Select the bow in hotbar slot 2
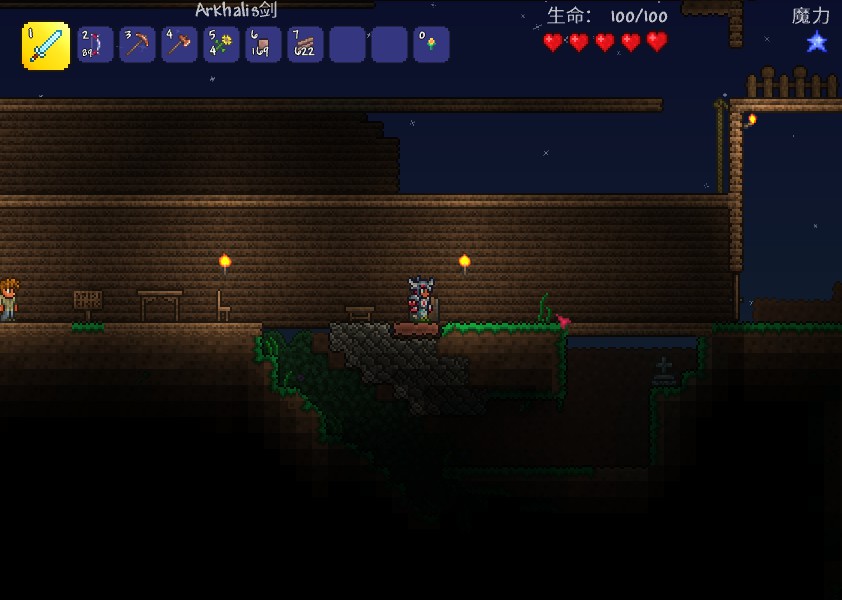842x600 pixels. click(96, 45)
